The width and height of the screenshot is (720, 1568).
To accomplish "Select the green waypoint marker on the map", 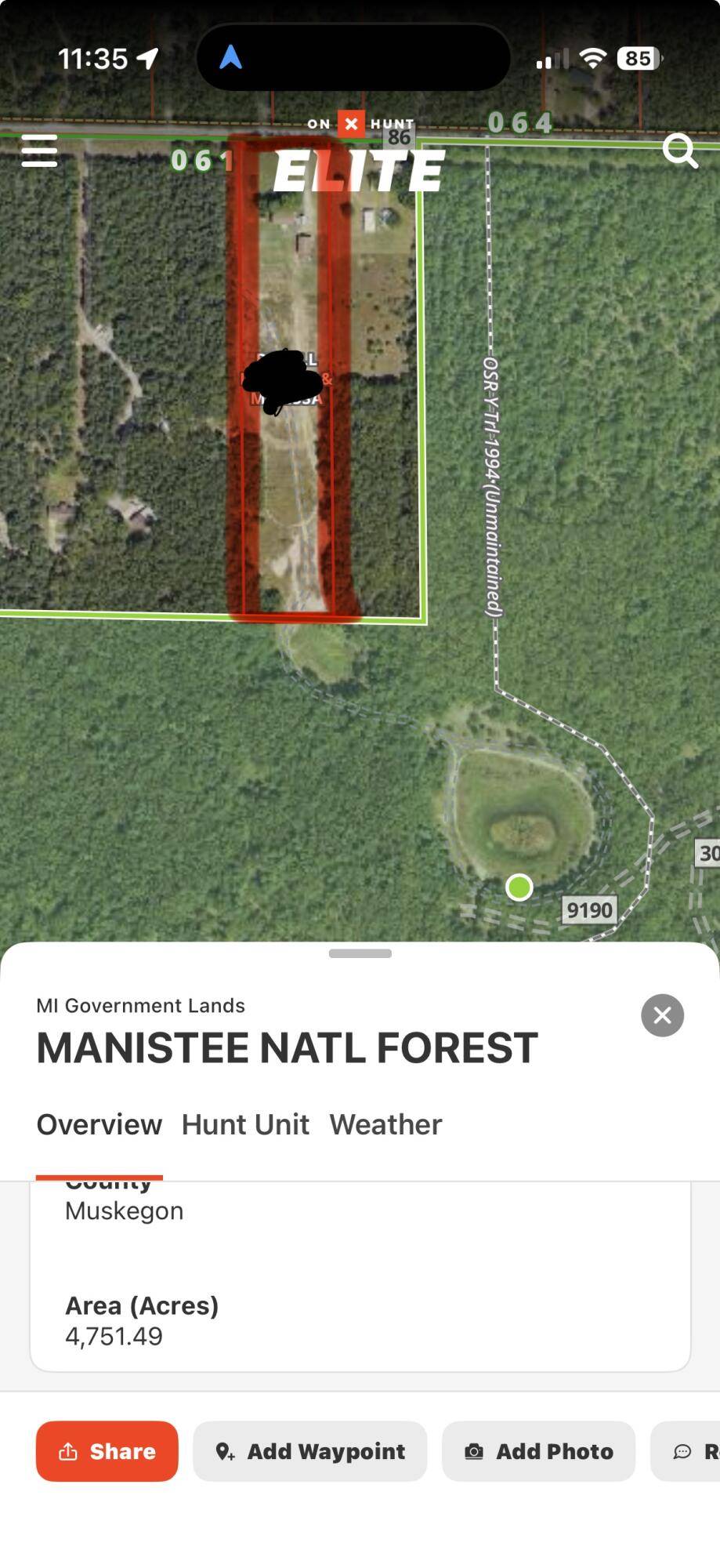I will point(519,888).
